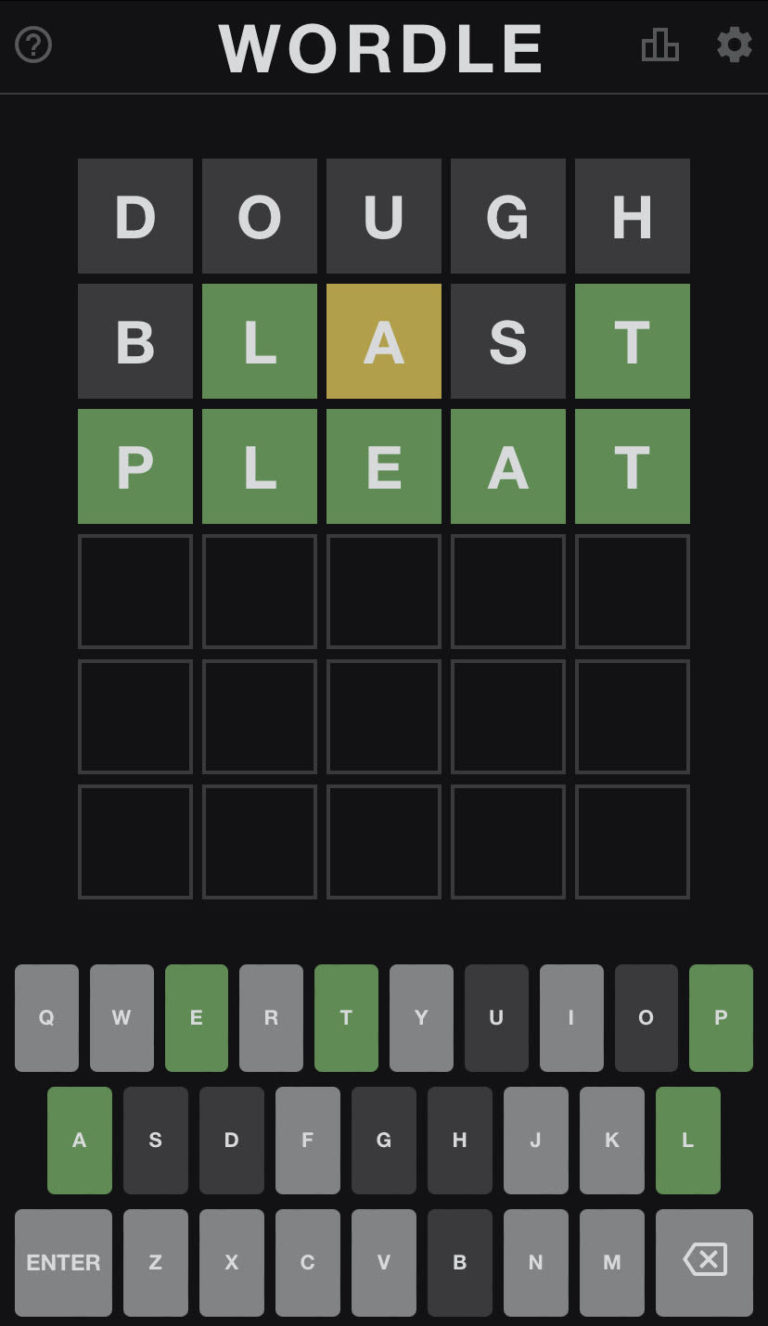Tap the letter F key
Image resolution: width=768 pixels, height=1326 pixels.
click(x=307, y=1140)
